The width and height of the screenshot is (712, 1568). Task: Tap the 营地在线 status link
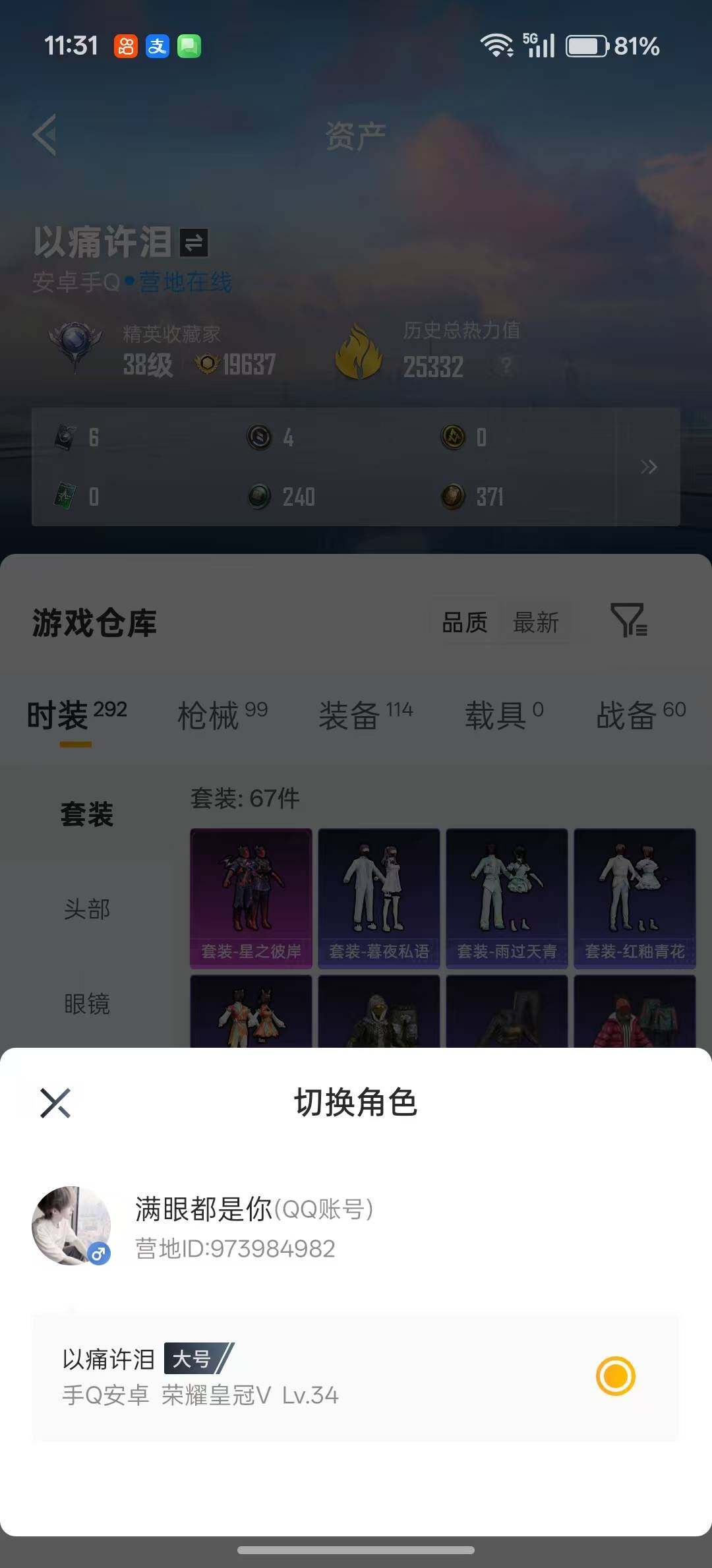coord(183,282)
